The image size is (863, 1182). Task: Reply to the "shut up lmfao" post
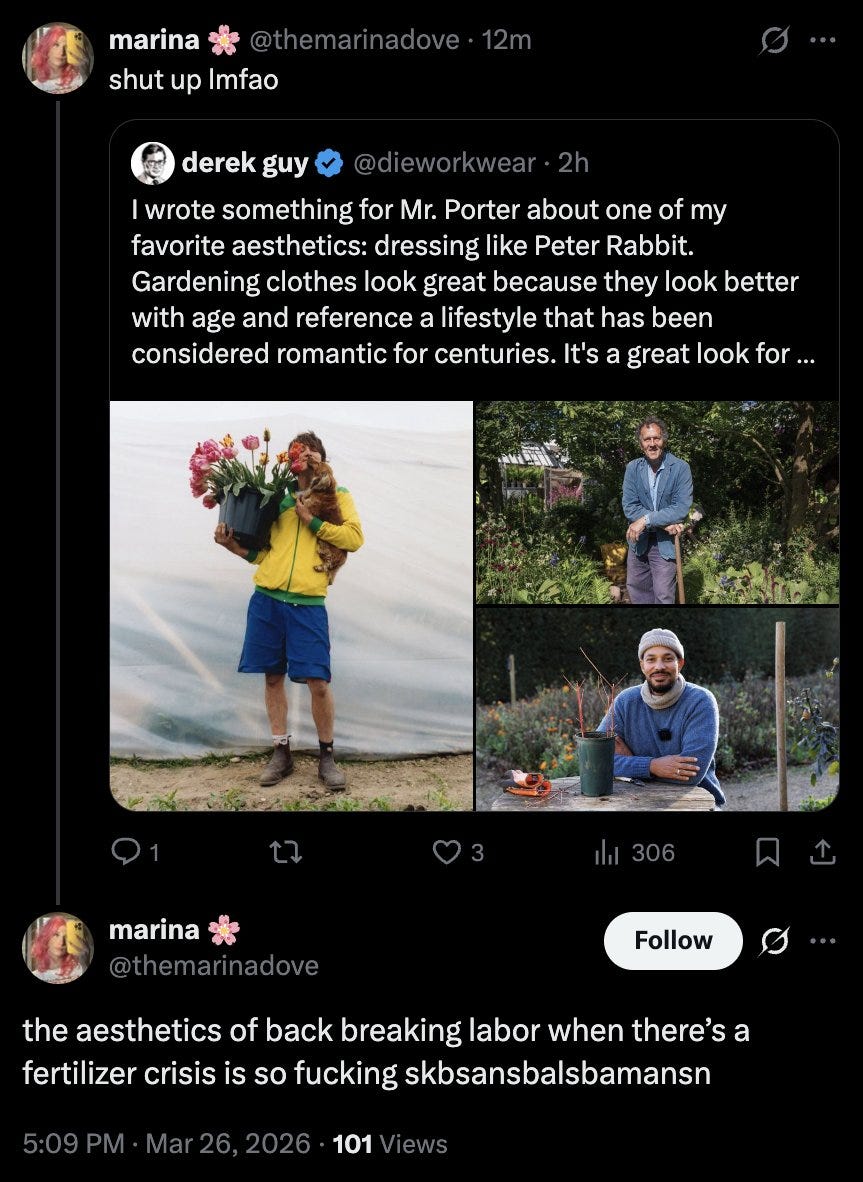pyautogui.click(x=126, y=852)
